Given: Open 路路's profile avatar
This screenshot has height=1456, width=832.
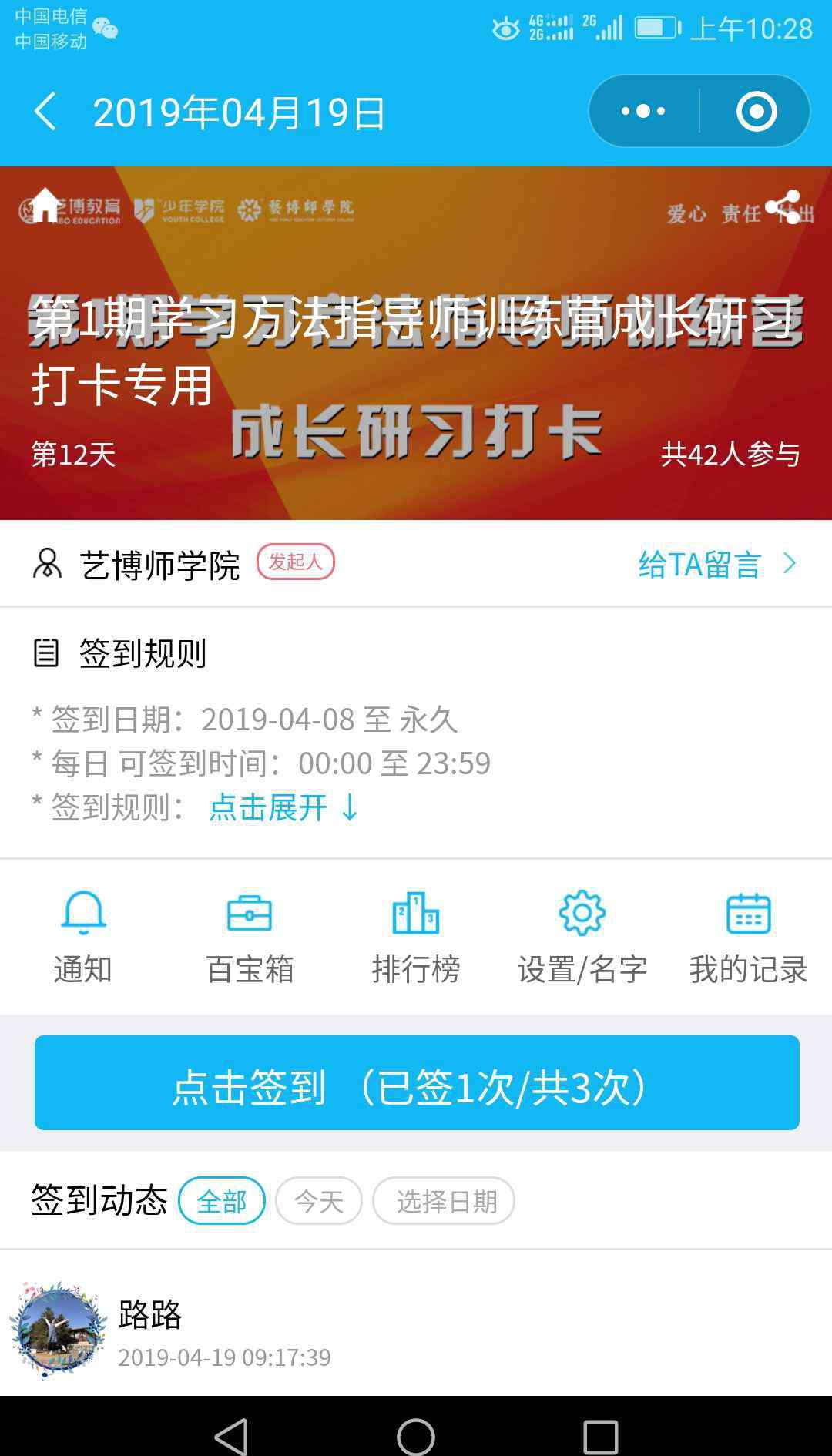Looking at the screenshot, I should [59, 1329].
